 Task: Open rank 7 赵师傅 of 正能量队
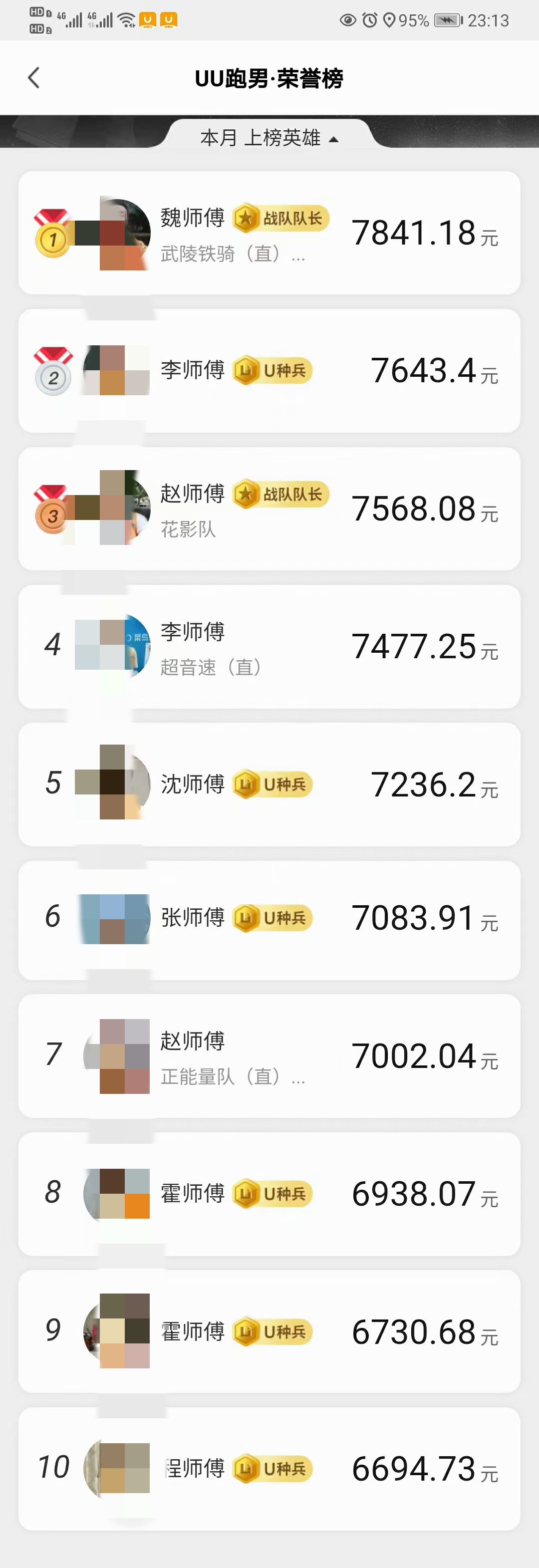click(x=269, y=1056)
